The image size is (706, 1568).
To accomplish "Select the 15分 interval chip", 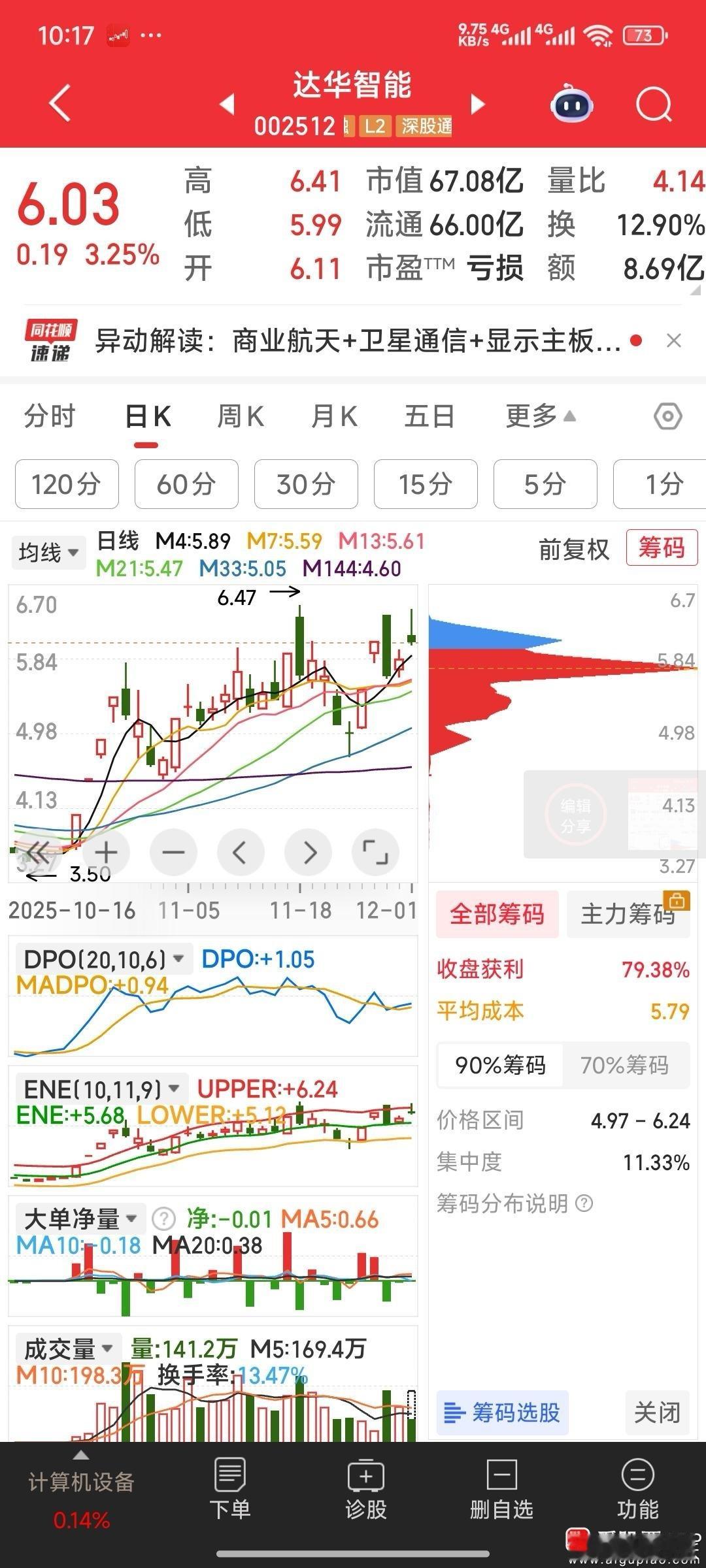I will (x=426, y=484).
